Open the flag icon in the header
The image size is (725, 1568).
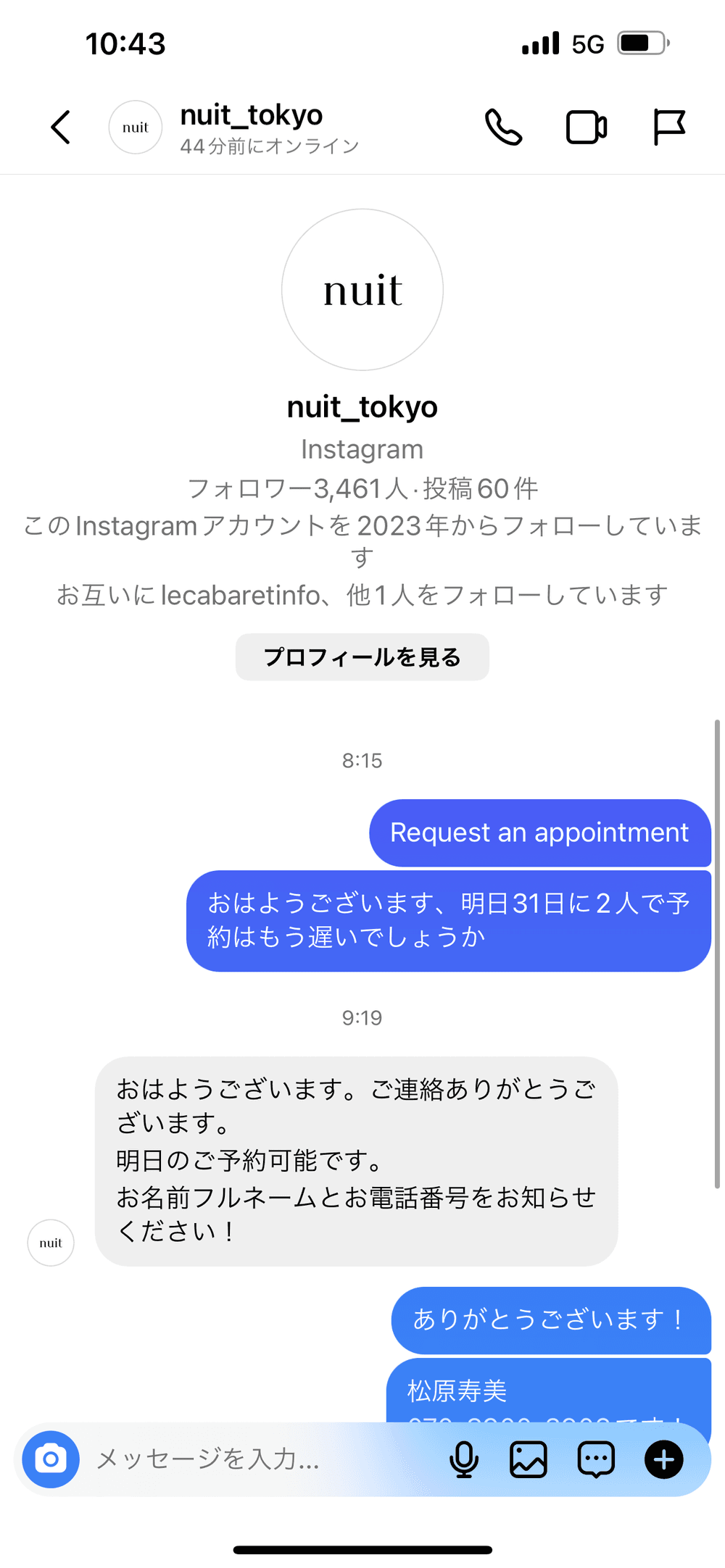668,128
